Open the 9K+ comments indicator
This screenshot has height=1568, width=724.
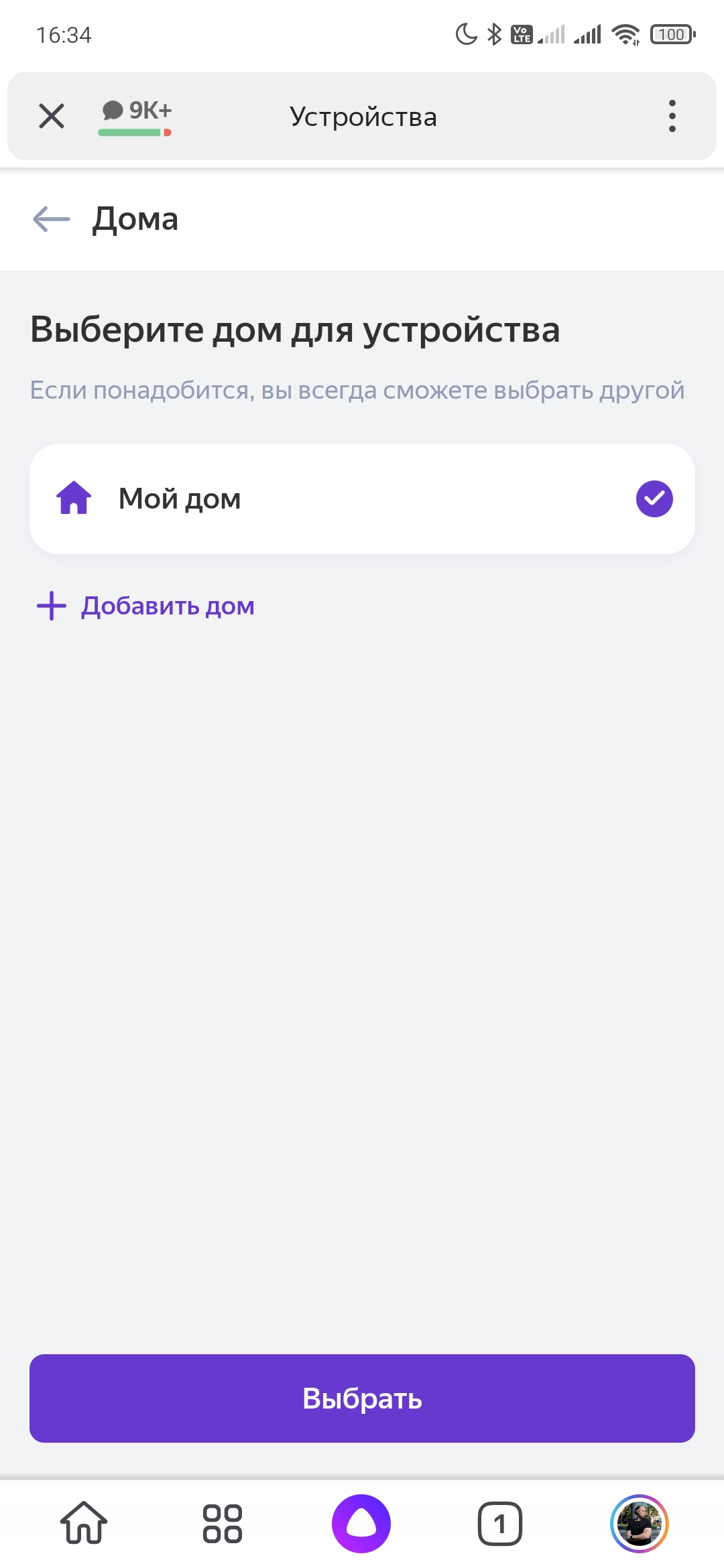(x=136, y=115)
